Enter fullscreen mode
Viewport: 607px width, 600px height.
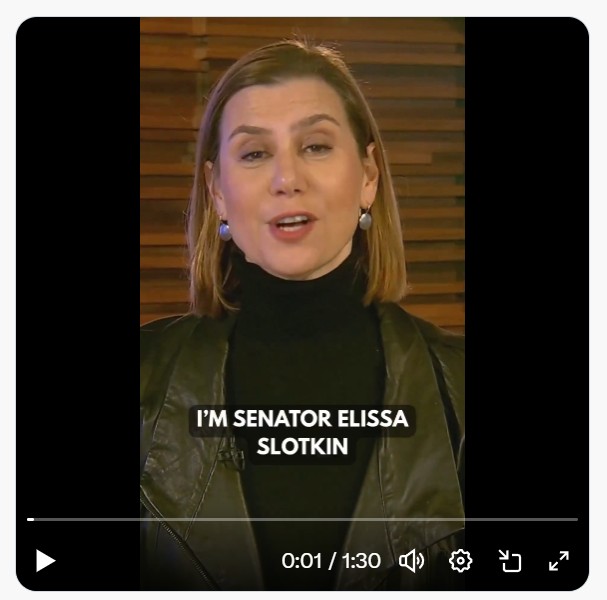pyautogui.click(x=559, y=561)
